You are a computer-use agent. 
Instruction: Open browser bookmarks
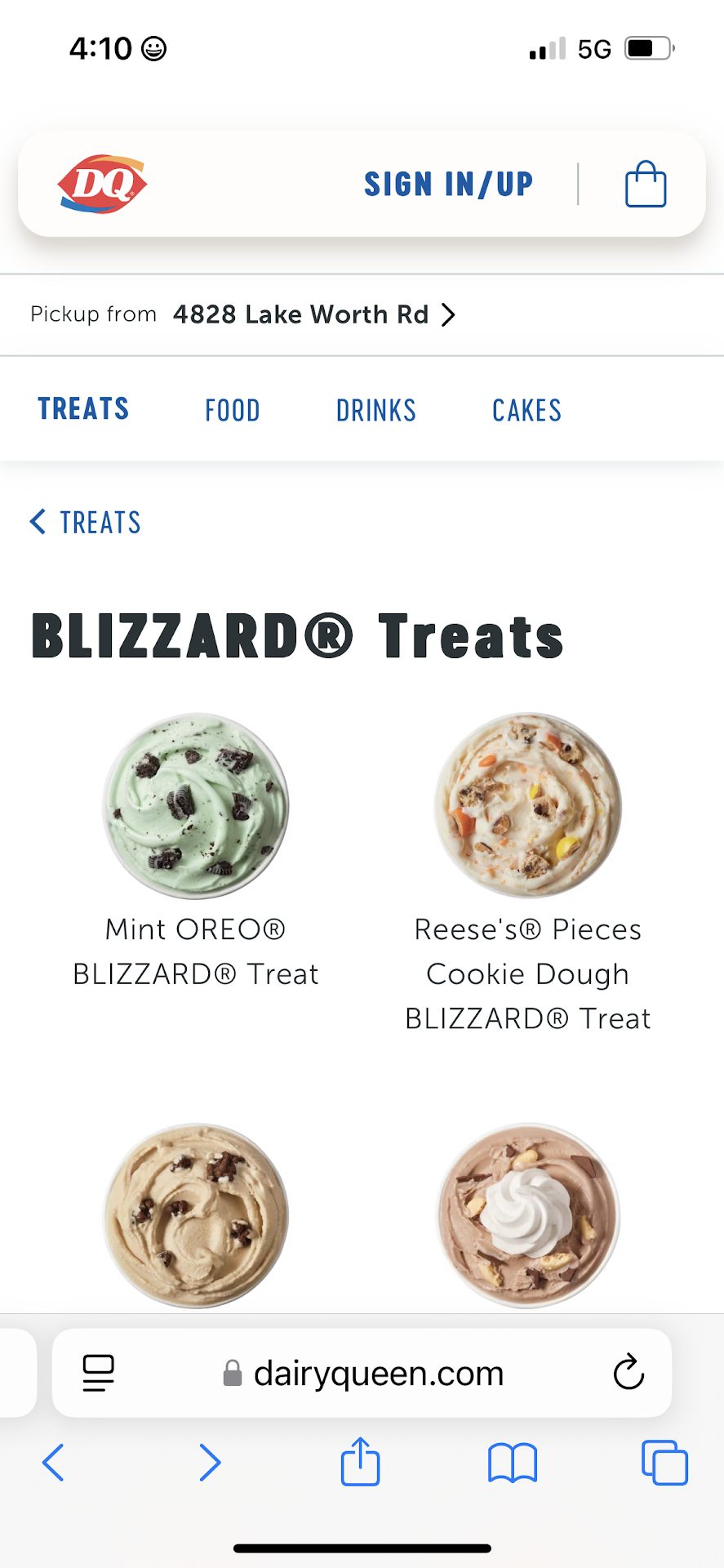(x=512, y=1463)
